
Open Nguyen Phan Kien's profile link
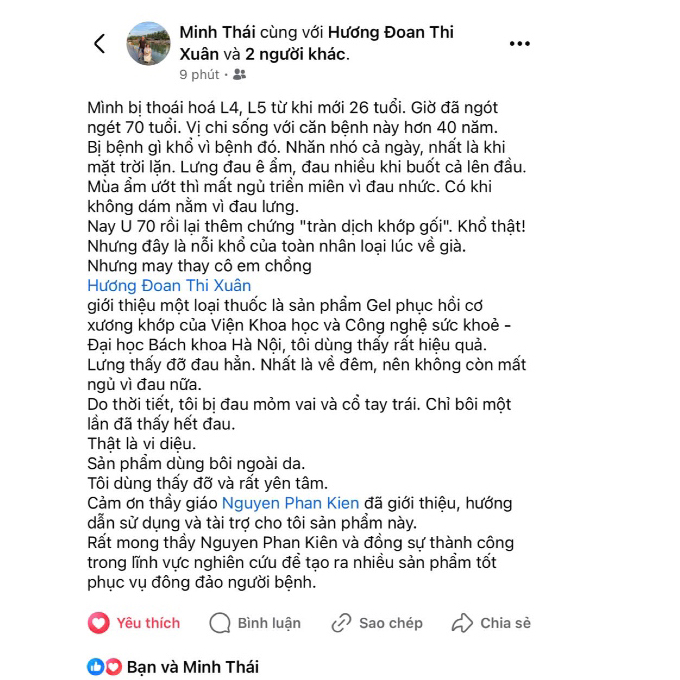pyautogui.click(x=289, y=503)
